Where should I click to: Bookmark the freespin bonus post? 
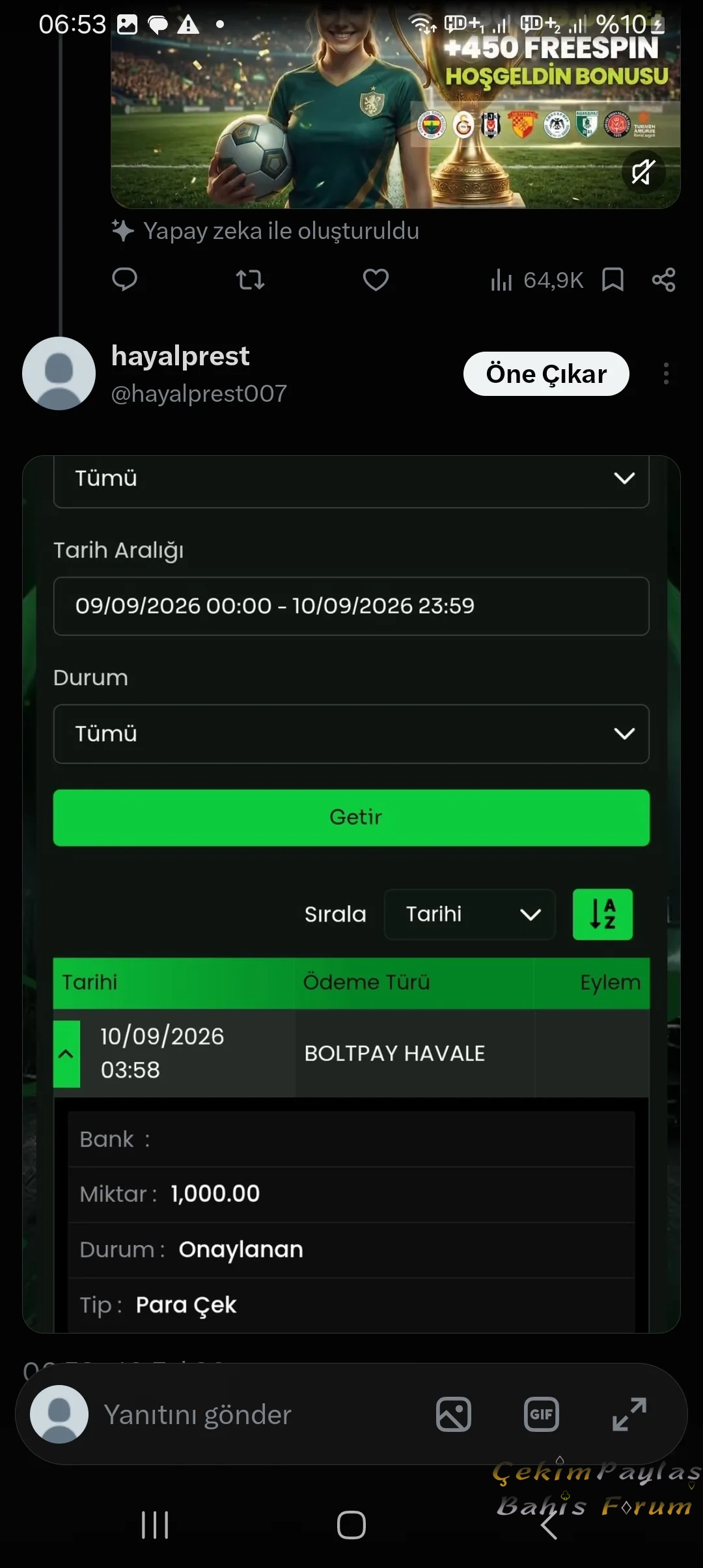(613, 280)
